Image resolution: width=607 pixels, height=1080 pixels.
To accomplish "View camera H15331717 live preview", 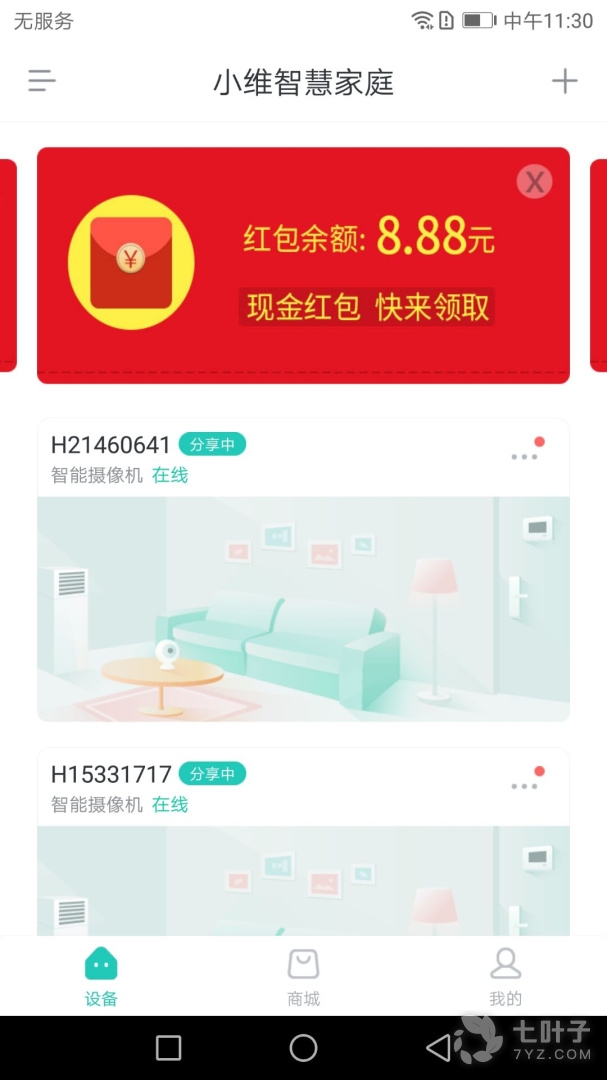I will tap(303, 880).
